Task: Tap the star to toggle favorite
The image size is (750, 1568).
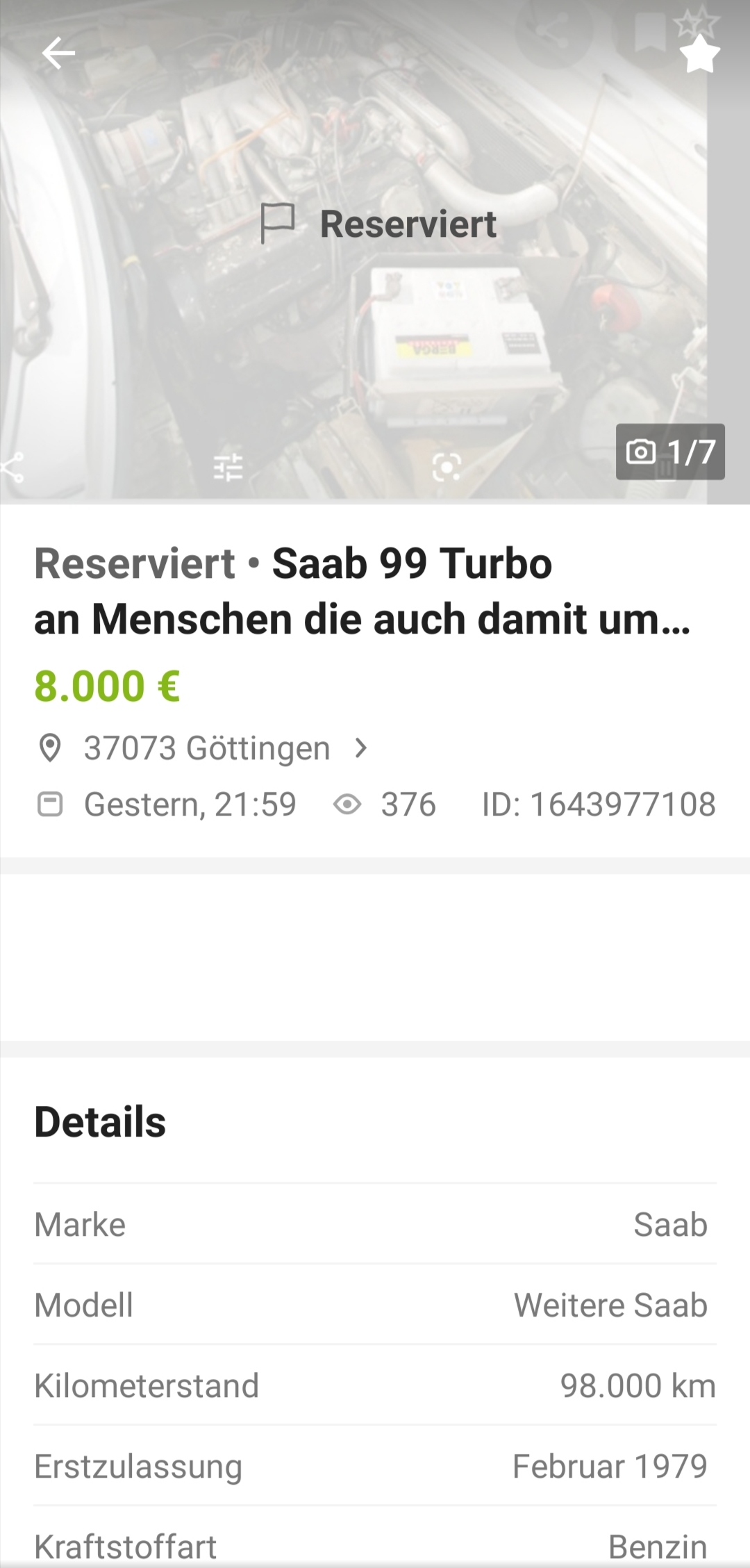Action: tap(699, 54)
